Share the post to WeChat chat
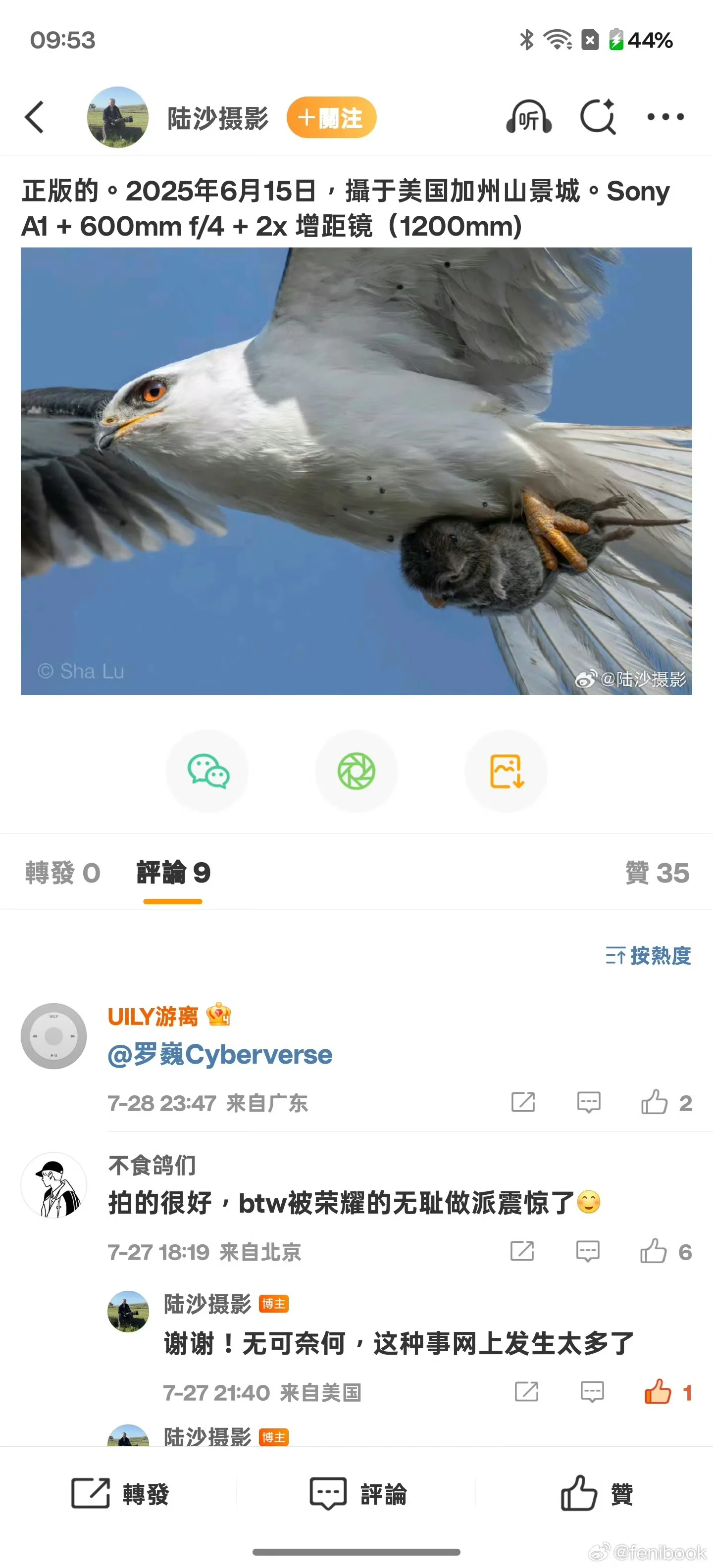 (x=207, y=771)
